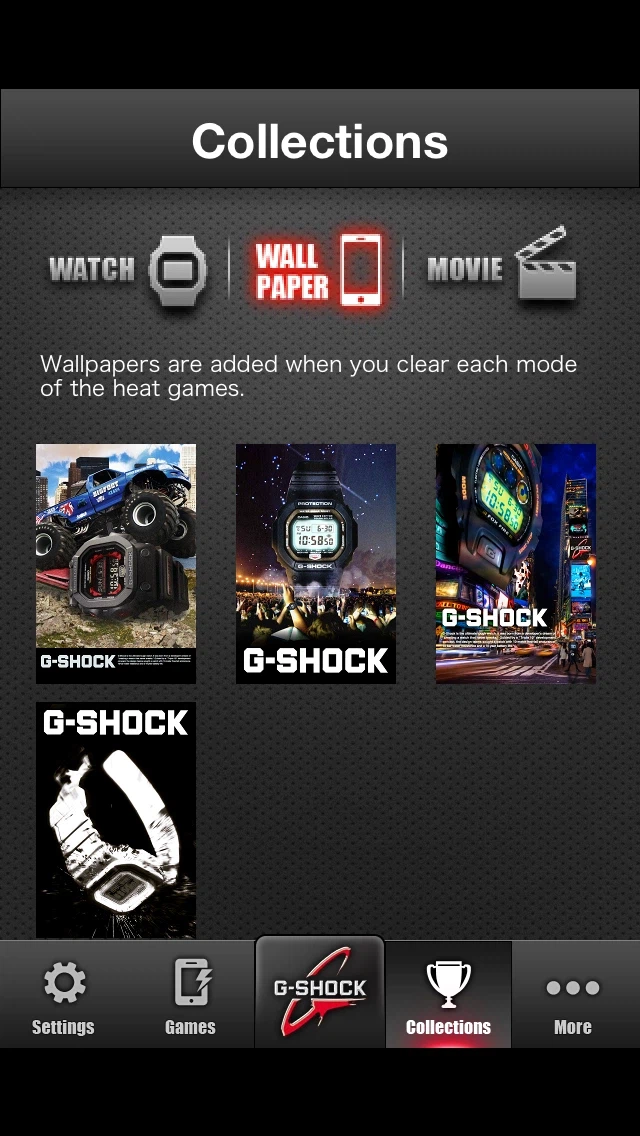Select the Collections trophy tab
The width and height of the screenshot is (640, 1136).
(448, 996)
